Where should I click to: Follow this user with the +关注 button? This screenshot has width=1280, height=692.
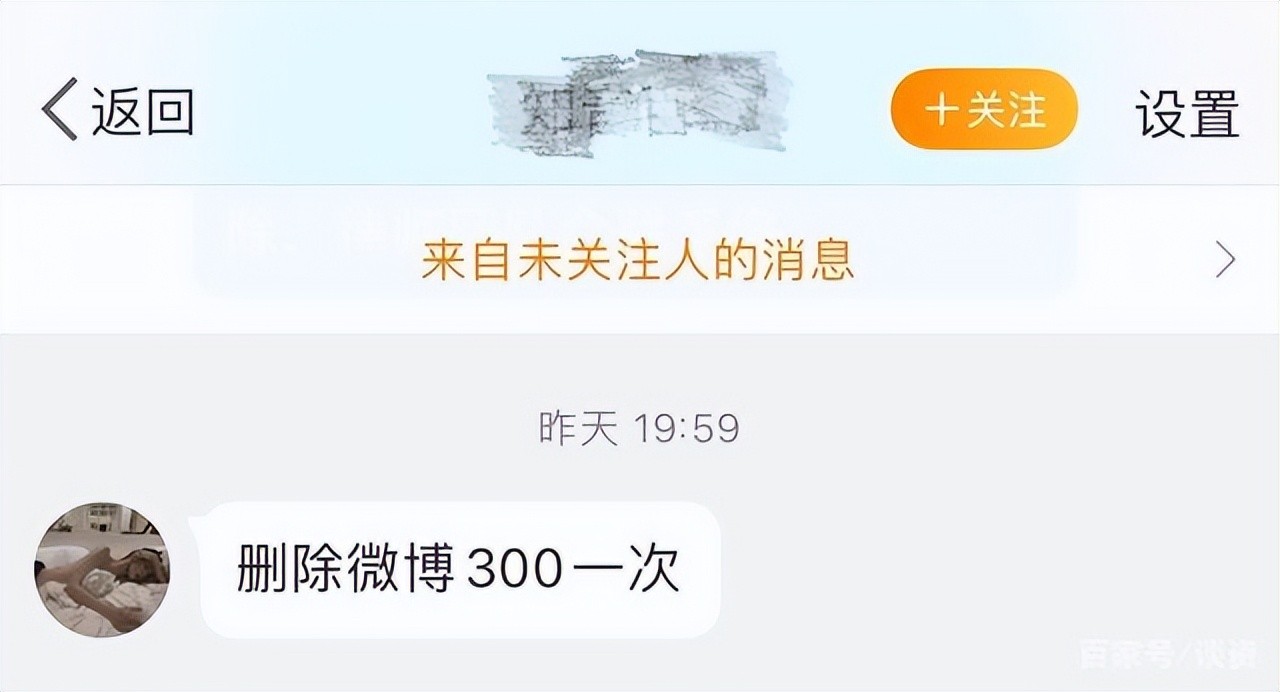[984, 110]
